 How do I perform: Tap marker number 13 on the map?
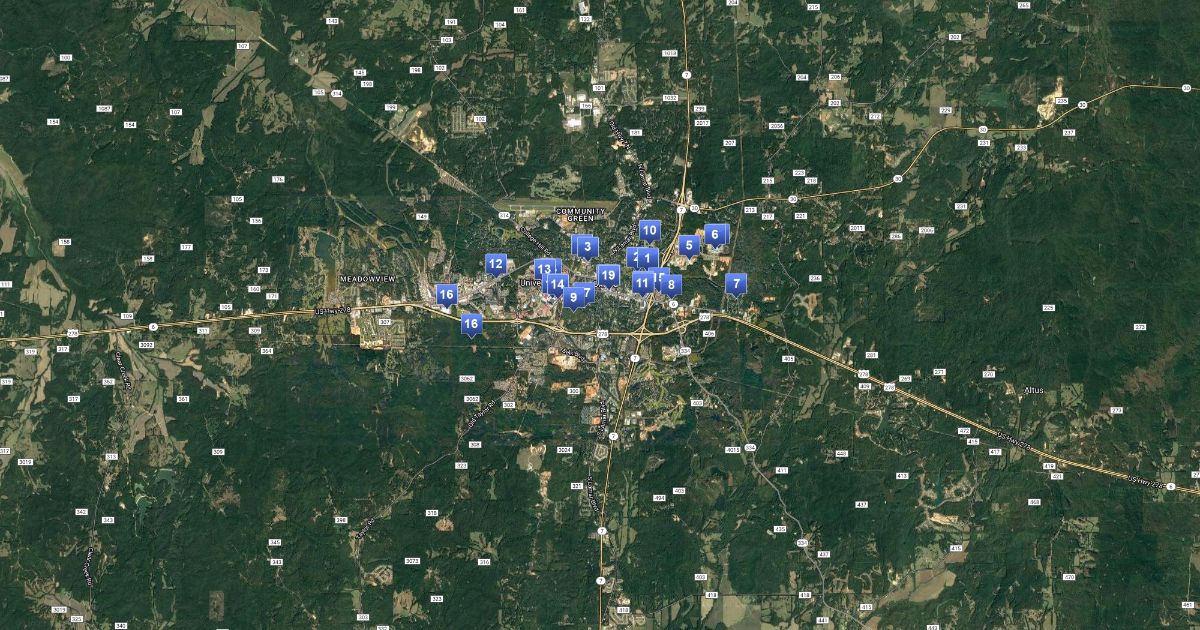pyautogui.click(x=544, y=268)
